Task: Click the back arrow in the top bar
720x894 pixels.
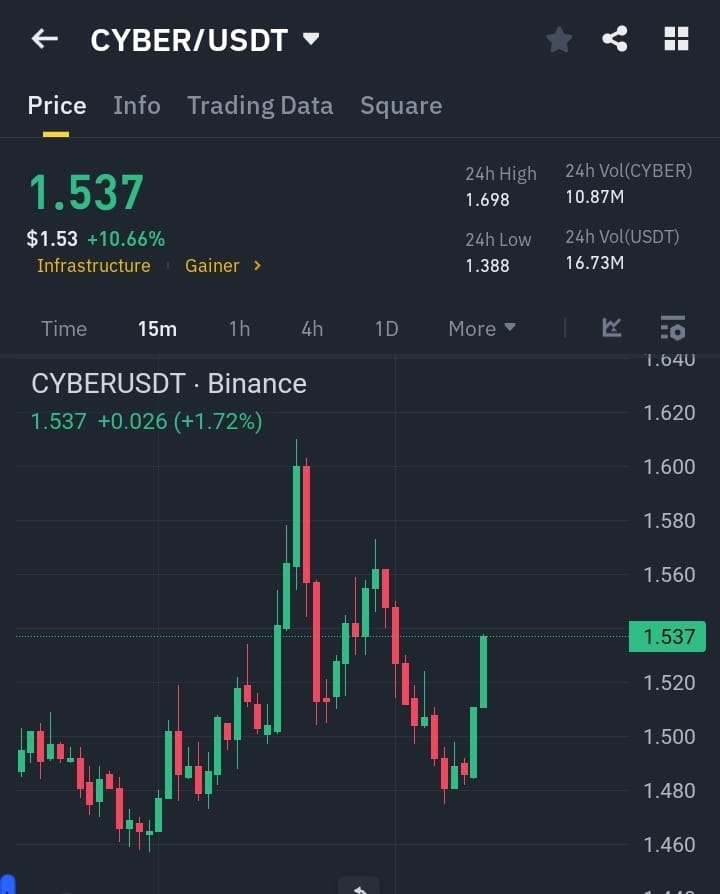Action: click(43, 38)
